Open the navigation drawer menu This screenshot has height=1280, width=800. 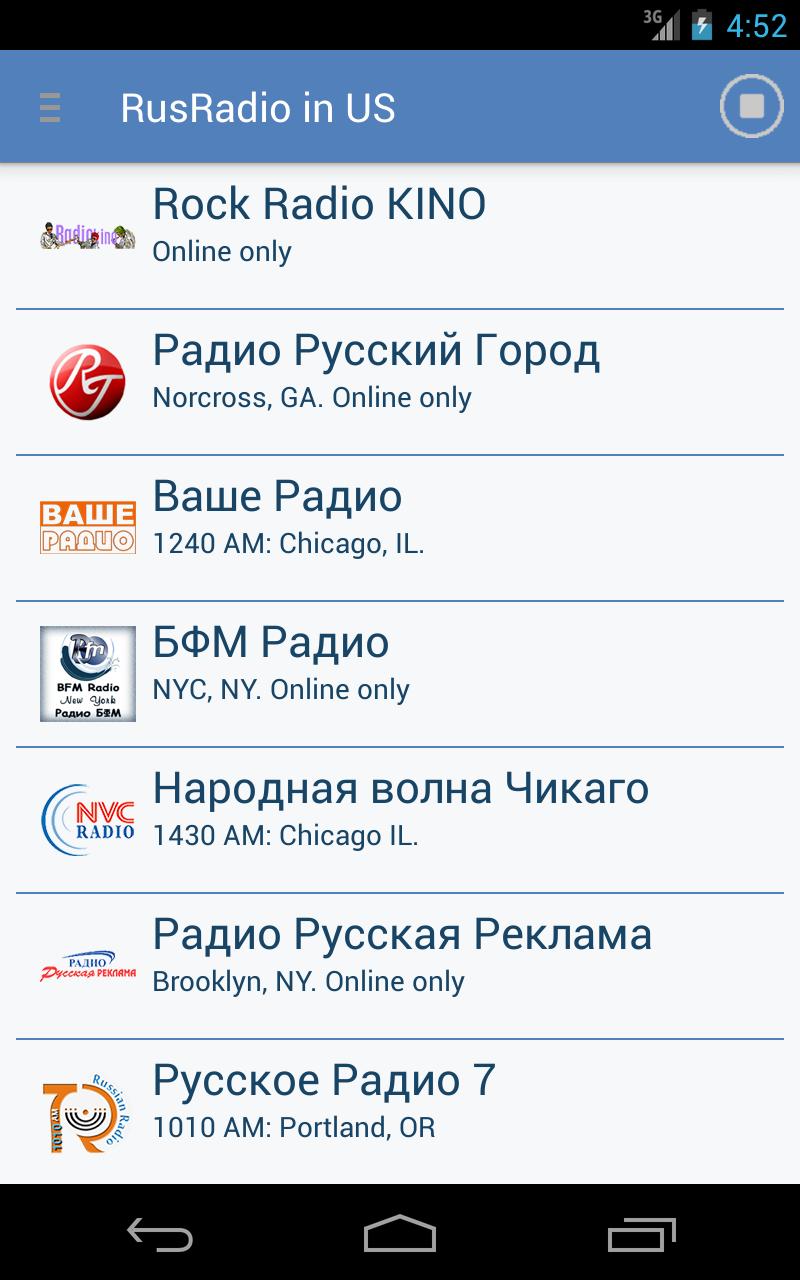point(50,107)
